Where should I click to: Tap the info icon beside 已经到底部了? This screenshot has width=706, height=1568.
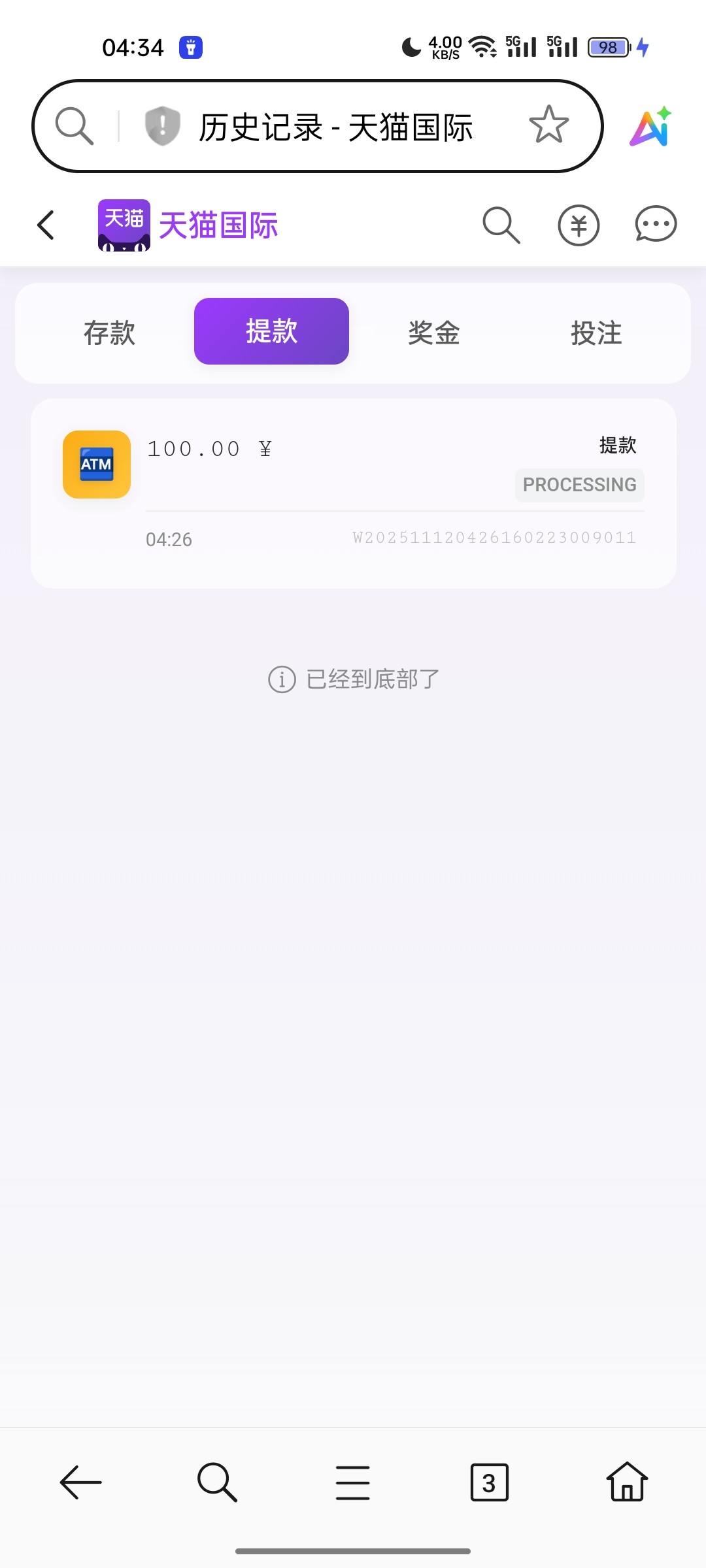tap(281, 680)
